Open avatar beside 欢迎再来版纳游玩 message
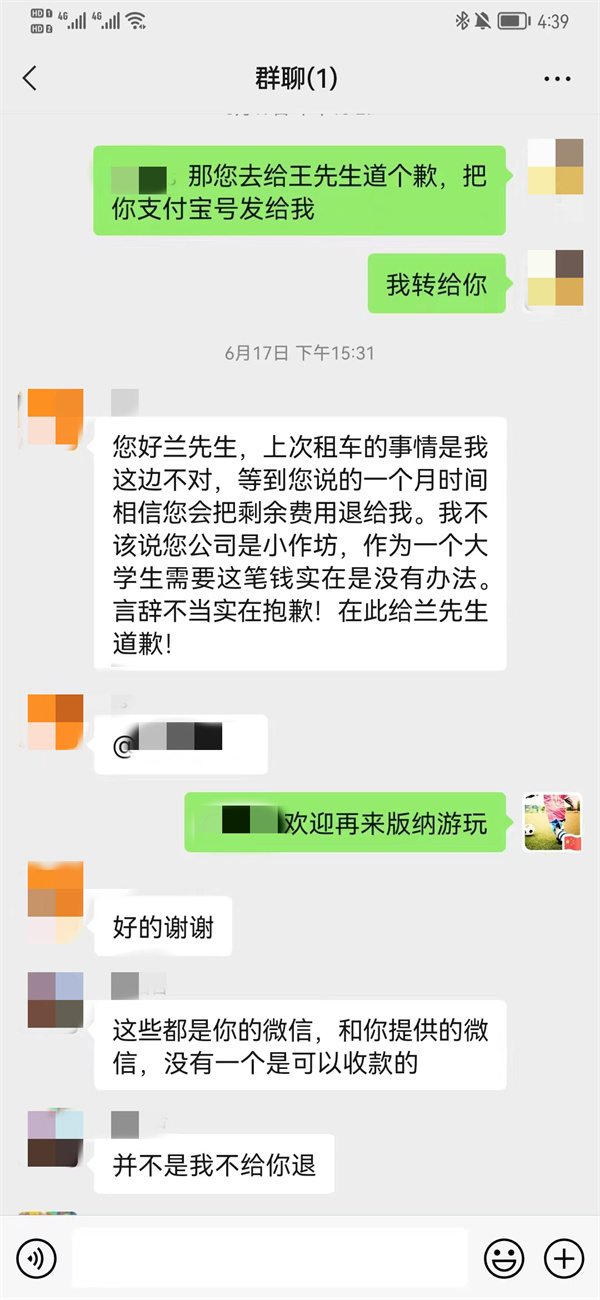Screen dimensions: 600x1300 552,822
